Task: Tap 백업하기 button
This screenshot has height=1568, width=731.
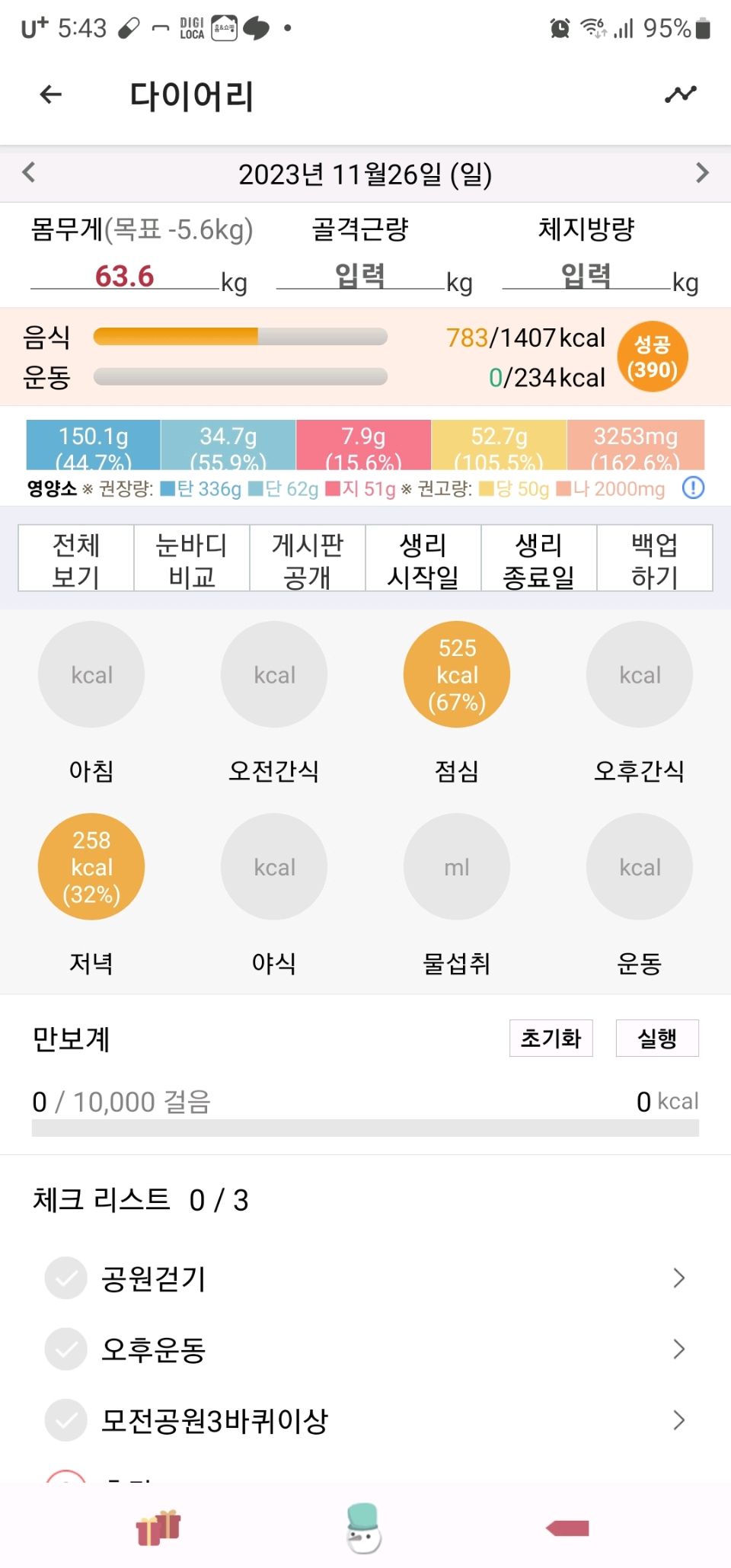Action: 655,558
